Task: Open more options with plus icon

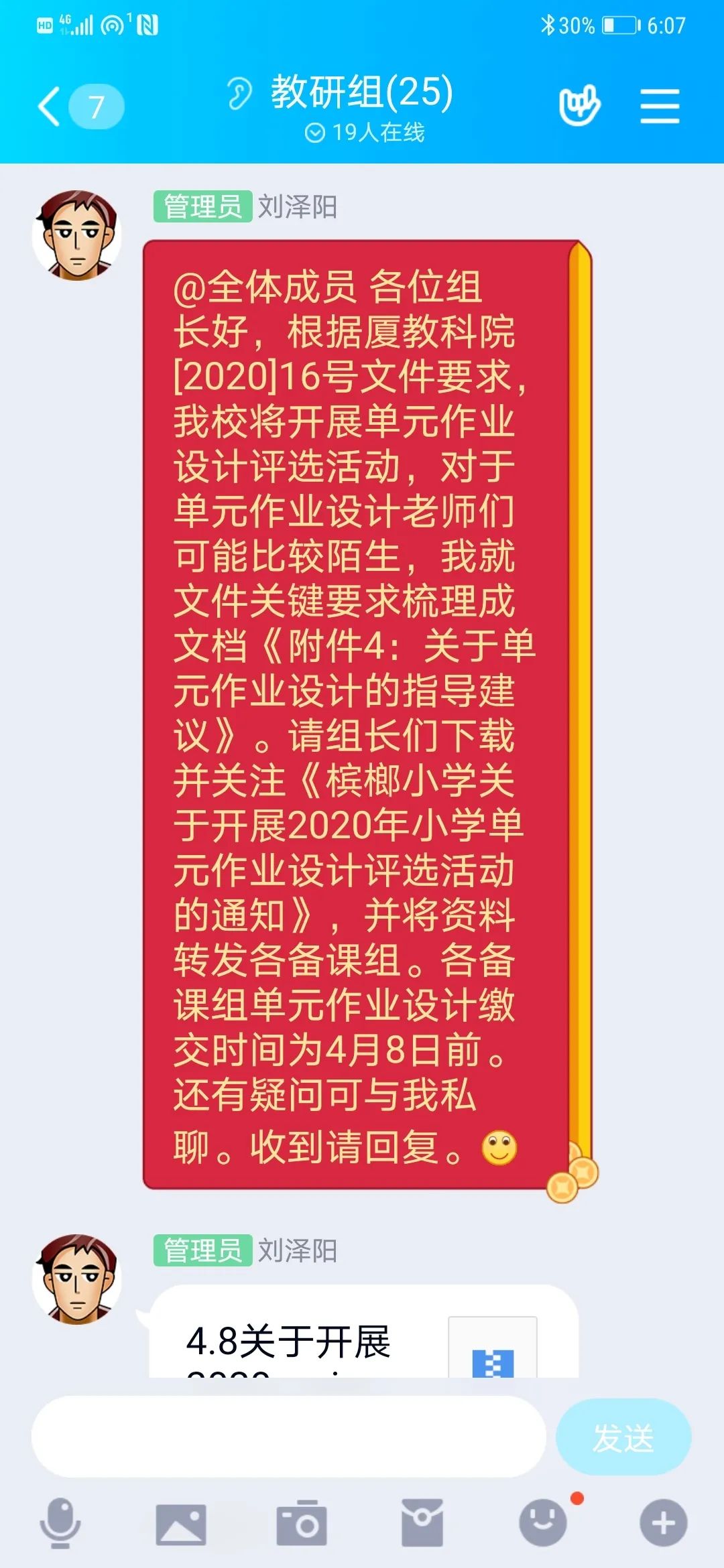Action: pos(663,1523)
